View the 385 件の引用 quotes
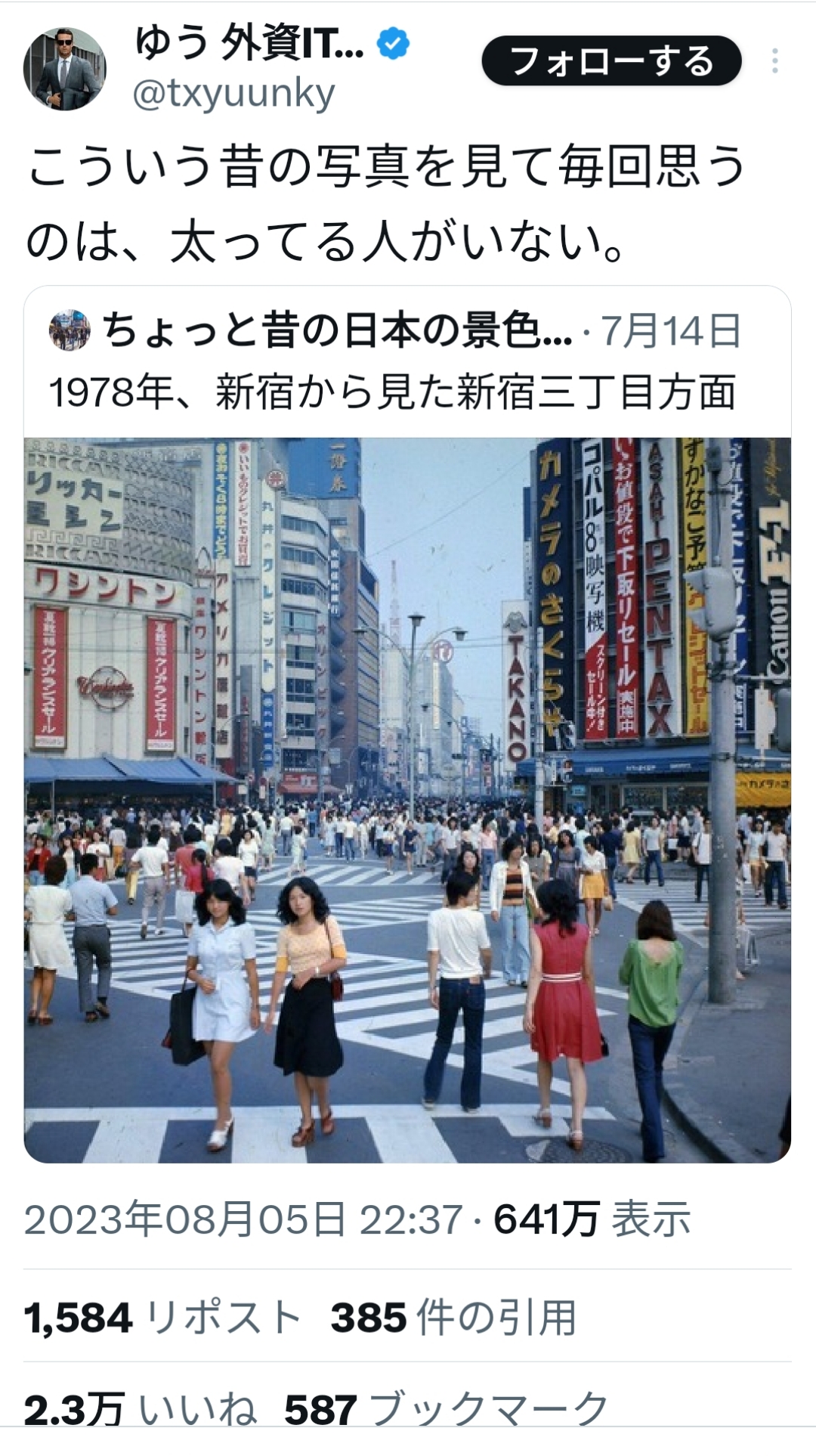The height and width of the screenshot is (1456, 816). pyautogui.click(x=454, y=1318)
